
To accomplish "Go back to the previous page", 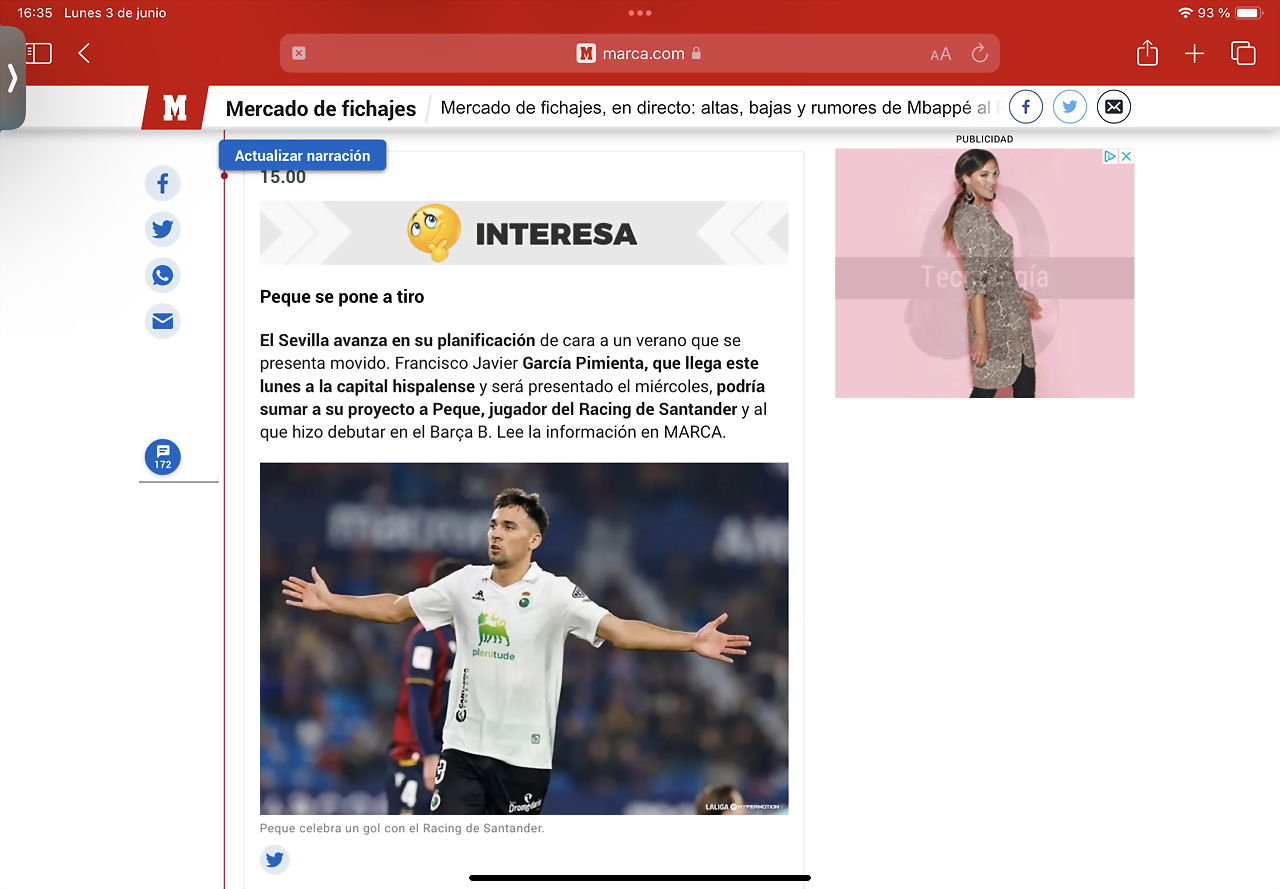I will click(x=84, y=53).
